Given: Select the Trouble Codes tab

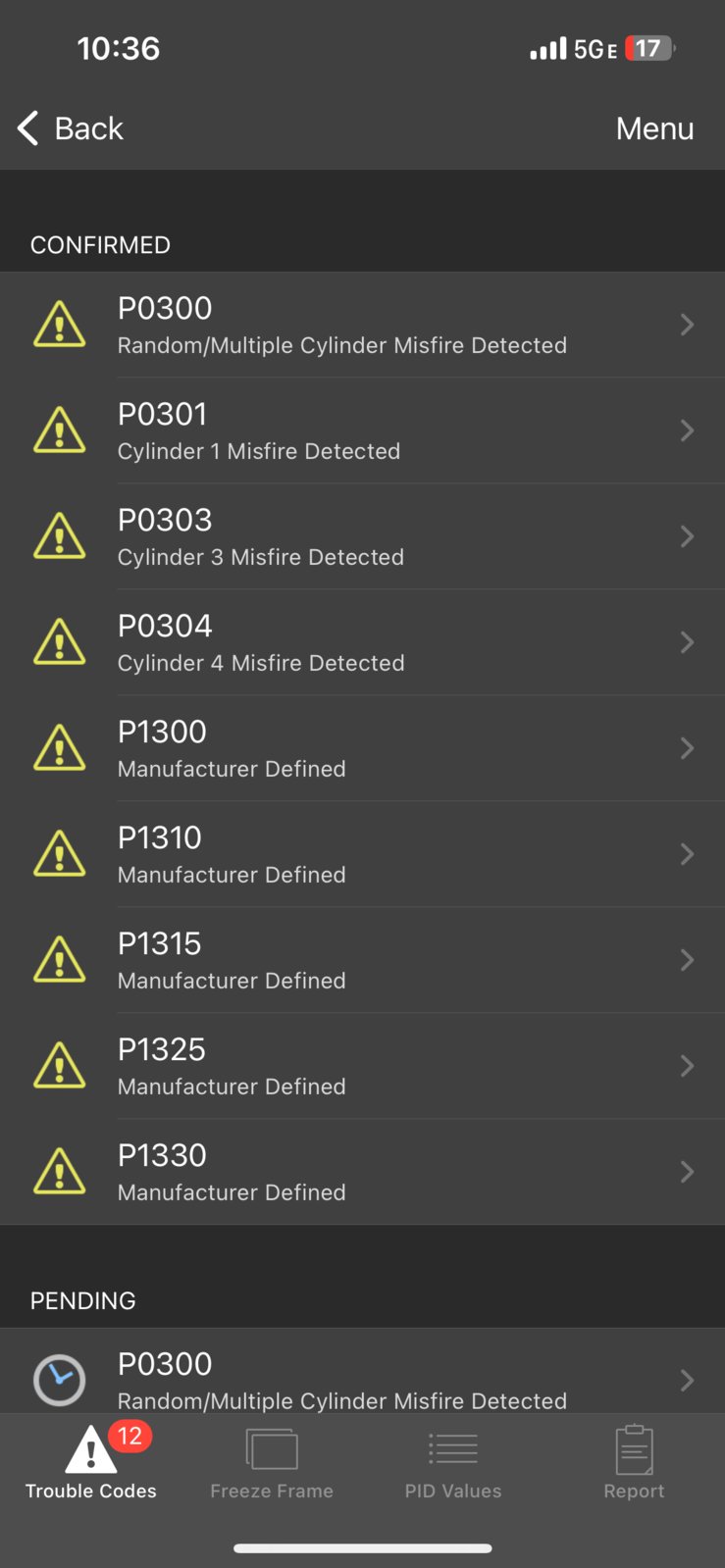Looking at the screenshot, I should pos(91,1463).
